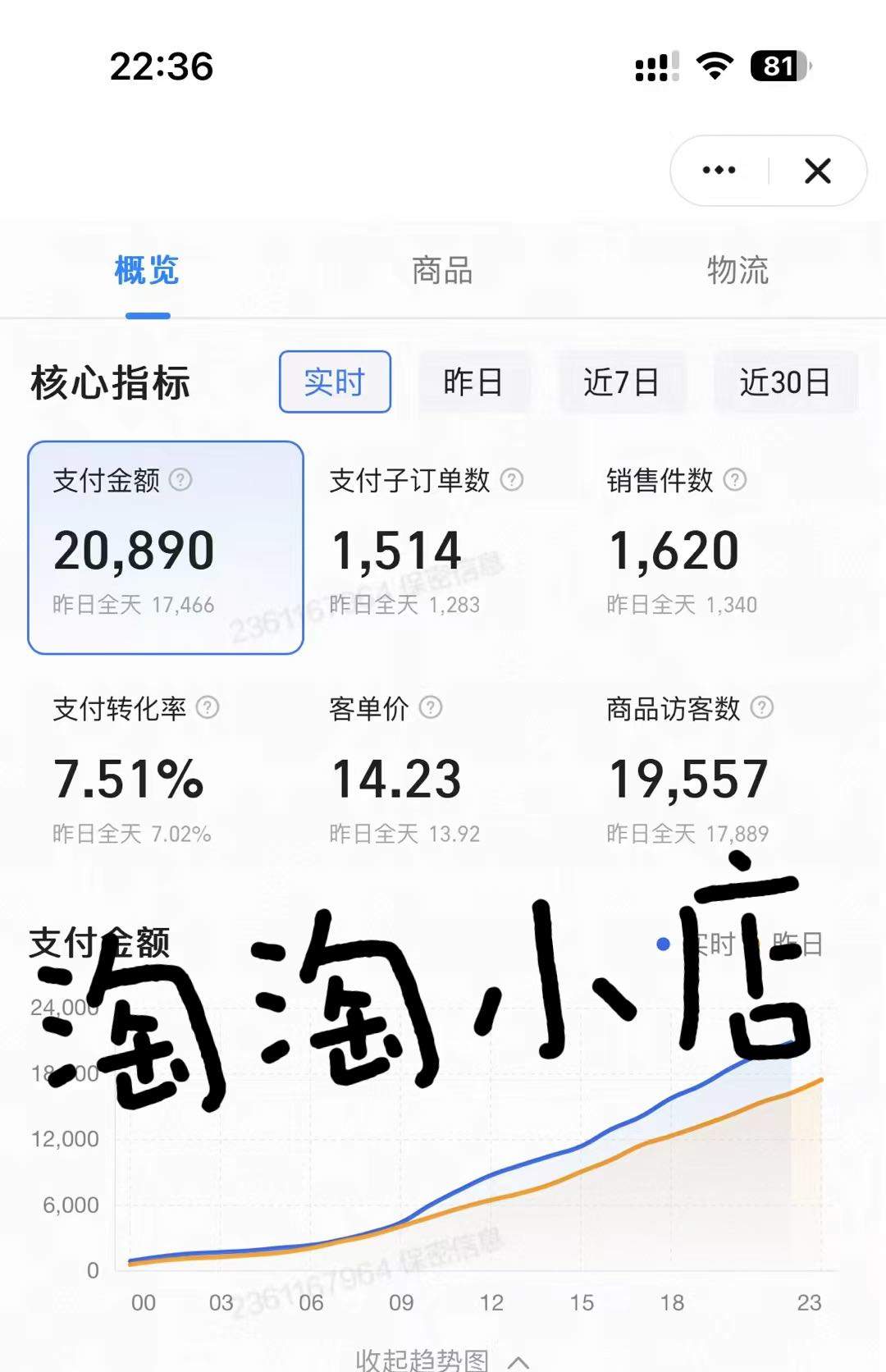Show 昨日 metrics
Screen dimensions: 886x1372
pyautogui.click(x=473, y=382)
